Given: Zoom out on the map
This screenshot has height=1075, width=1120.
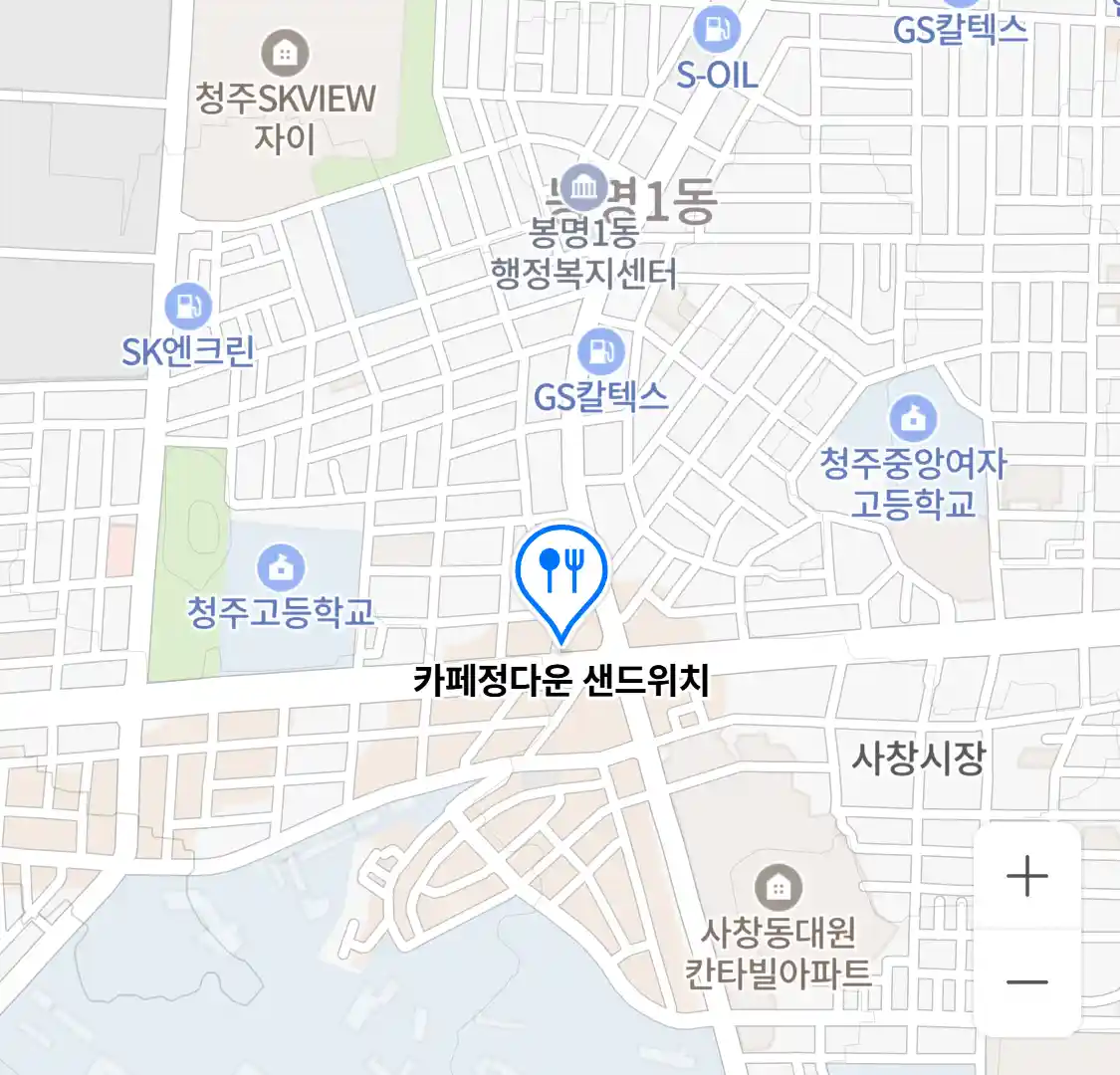Looking at the screenshot, I should coord(1026,982).
